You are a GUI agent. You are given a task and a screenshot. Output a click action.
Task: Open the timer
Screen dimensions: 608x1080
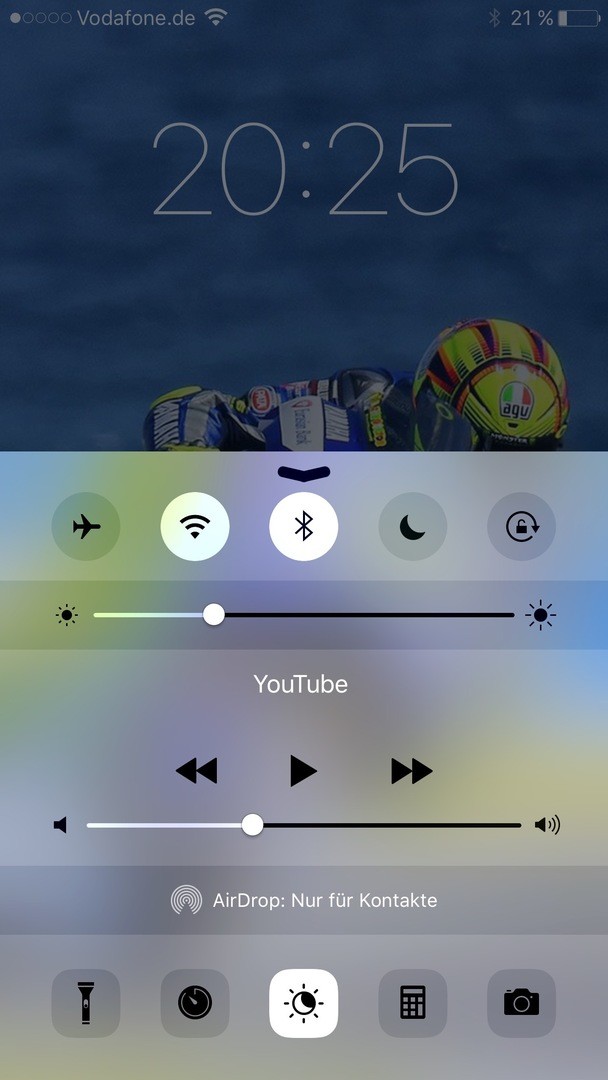coord(195,1003)
